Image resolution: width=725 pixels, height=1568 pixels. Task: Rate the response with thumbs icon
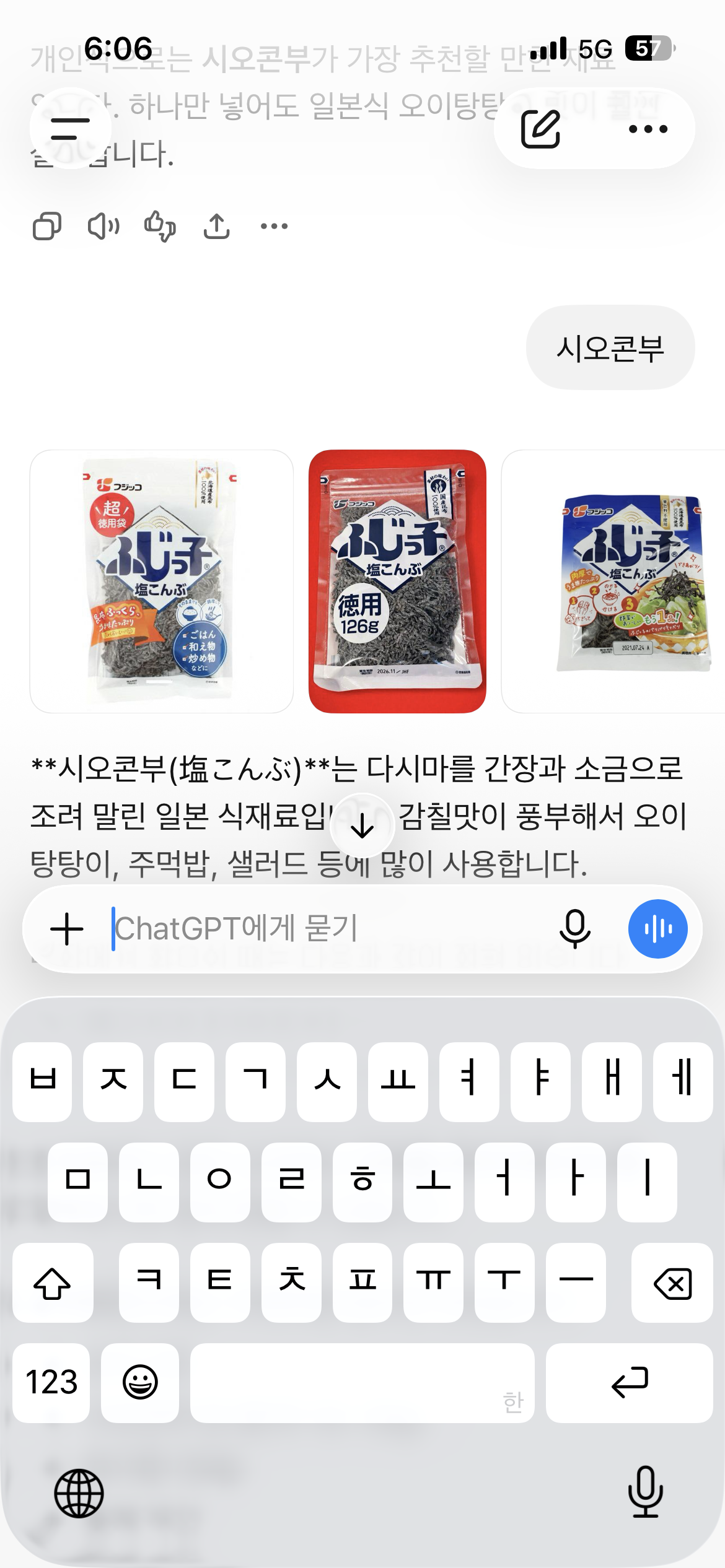click(160, 226)
